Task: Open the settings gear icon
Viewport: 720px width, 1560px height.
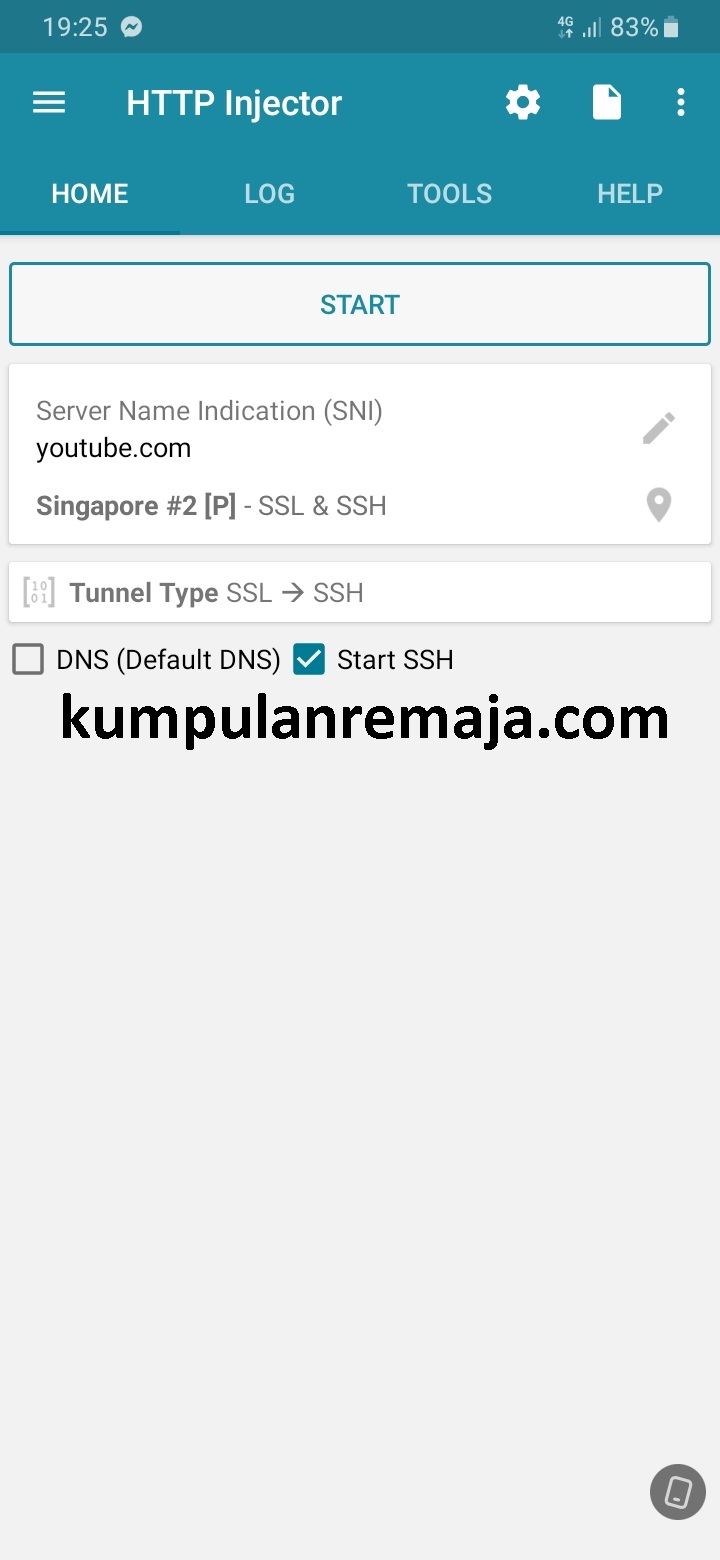Action: pyautogui.click(x=523, y=102)
